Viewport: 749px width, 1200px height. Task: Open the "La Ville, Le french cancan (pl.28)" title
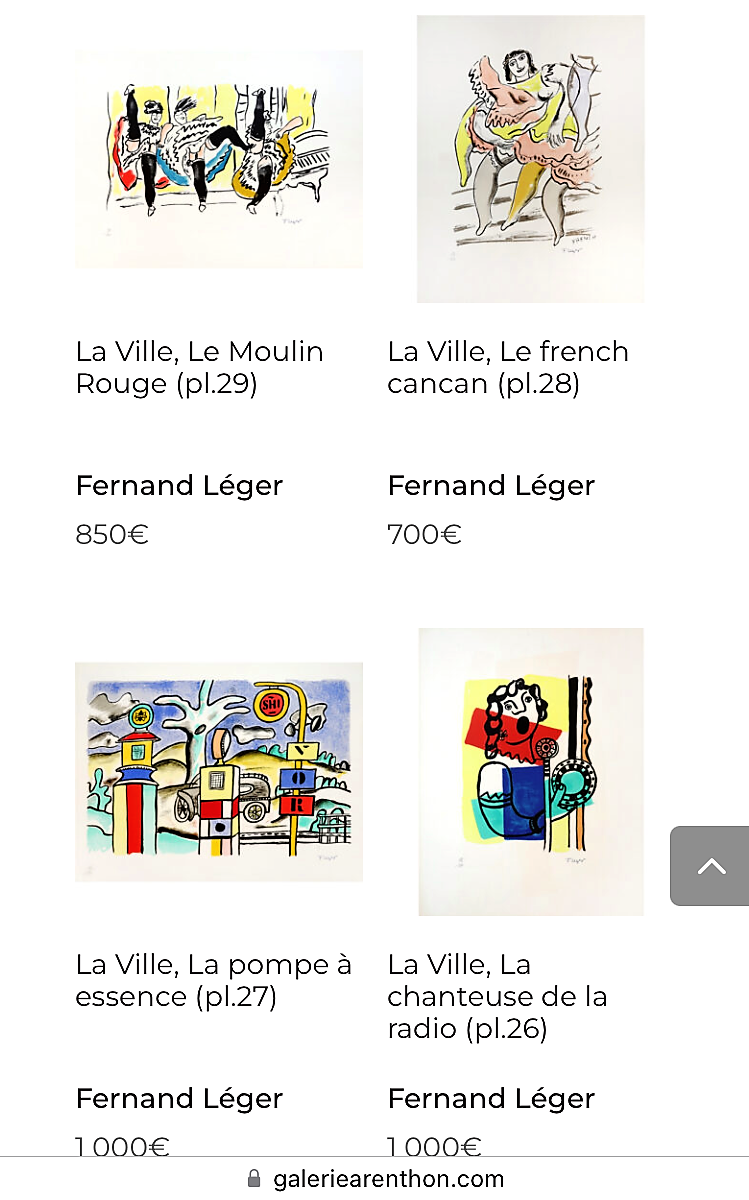tap(508, 367)
